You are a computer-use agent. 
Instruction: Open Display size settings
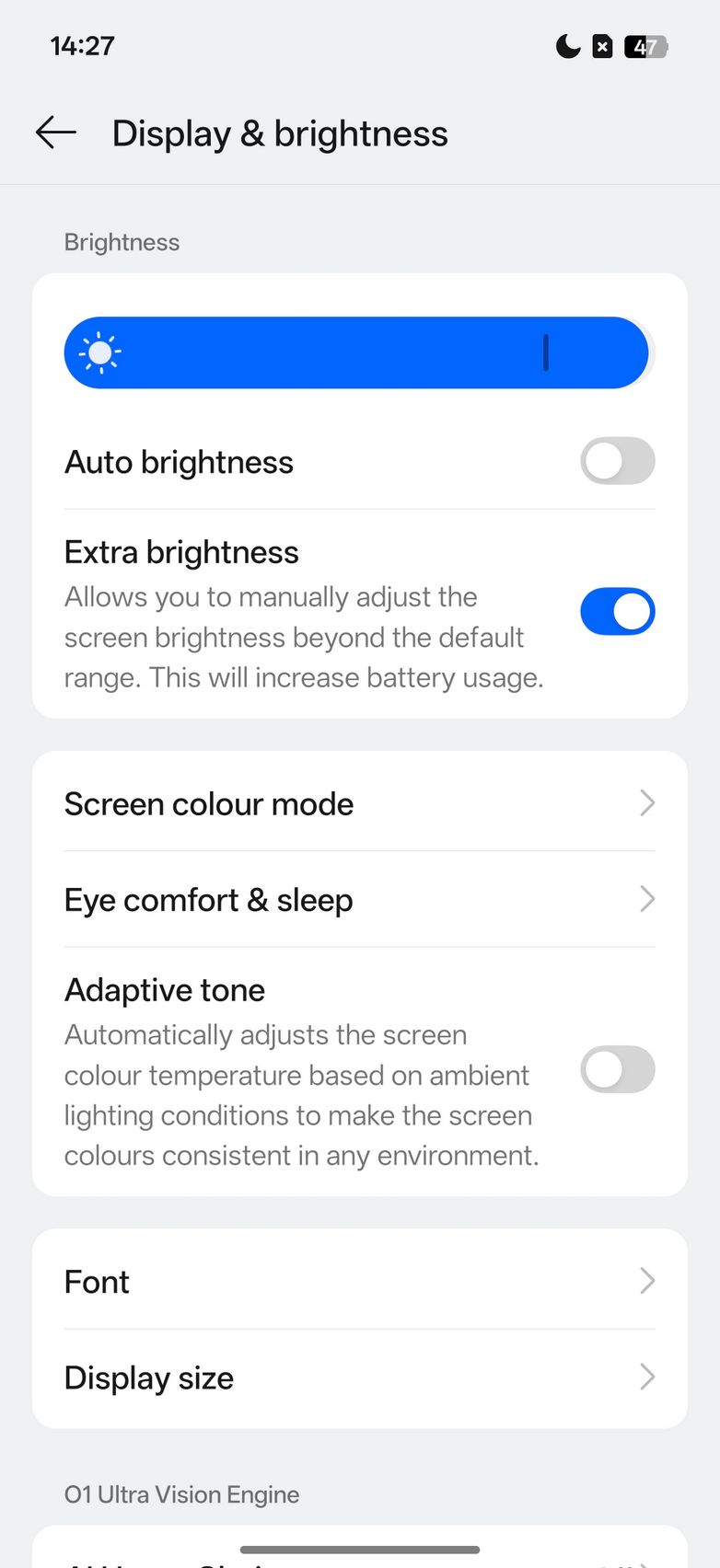(x=359, y=1378)
